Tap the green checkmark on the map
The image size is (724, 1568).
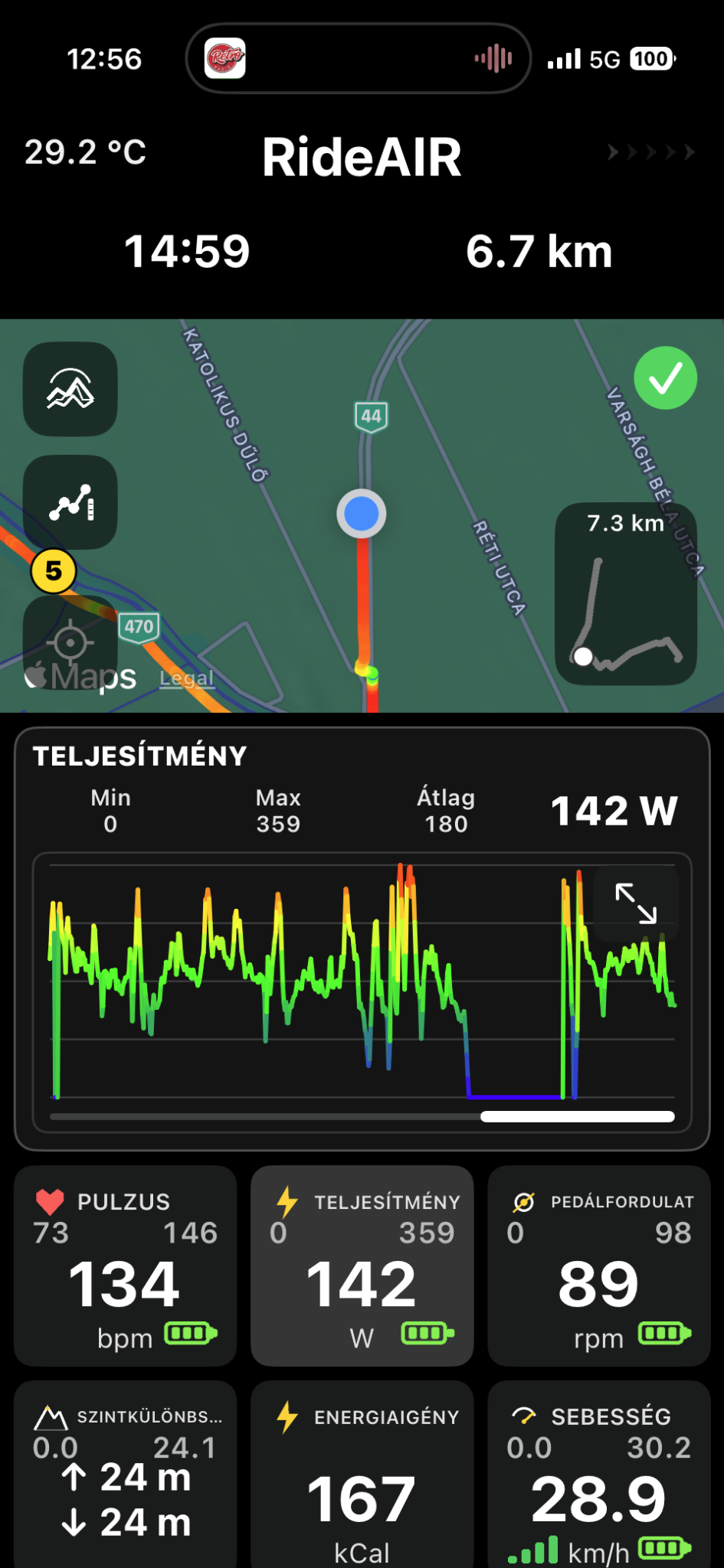tap(665, 377)
